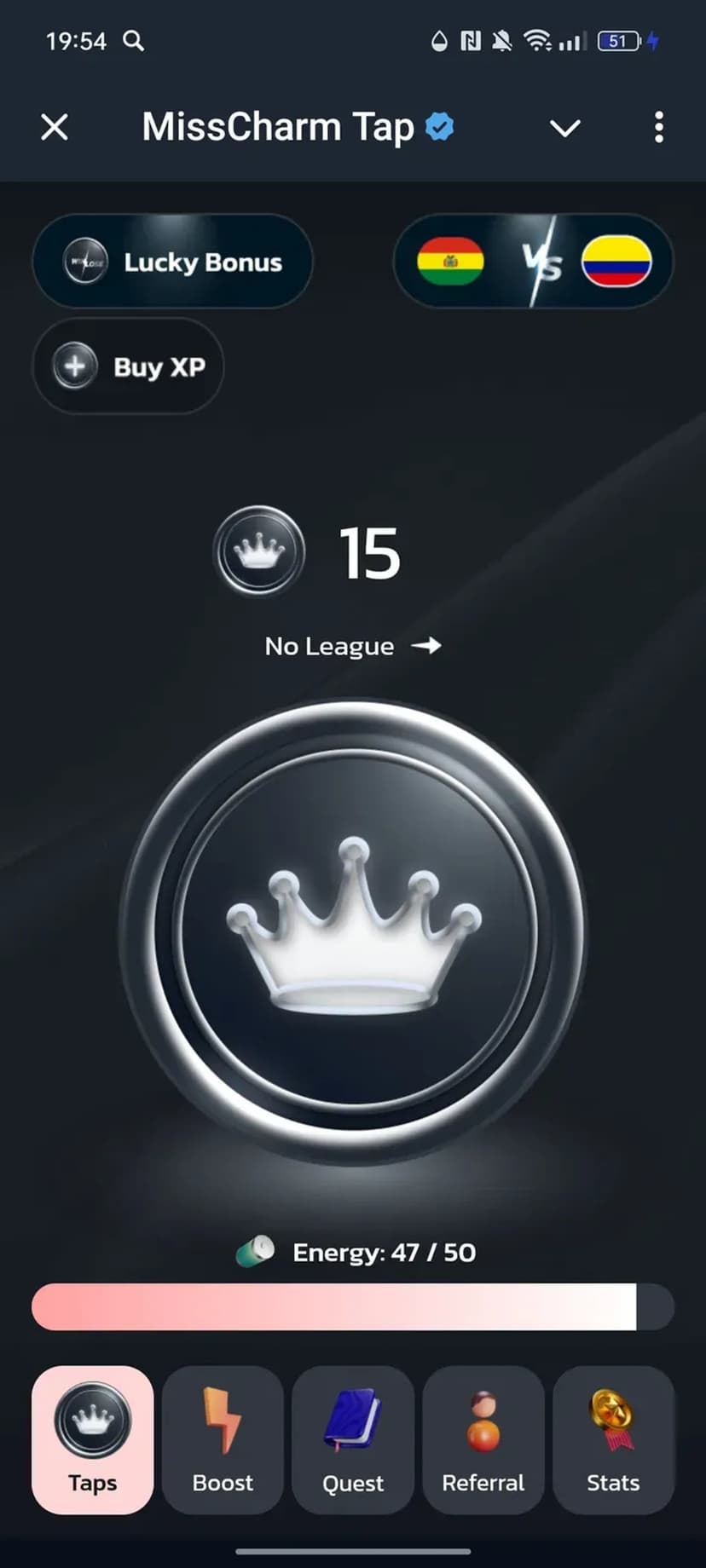Image resolution: width=706 pixels, height=1568 pixels.
Task: Switch to the Taps tab
Action: pos(93,1439)
